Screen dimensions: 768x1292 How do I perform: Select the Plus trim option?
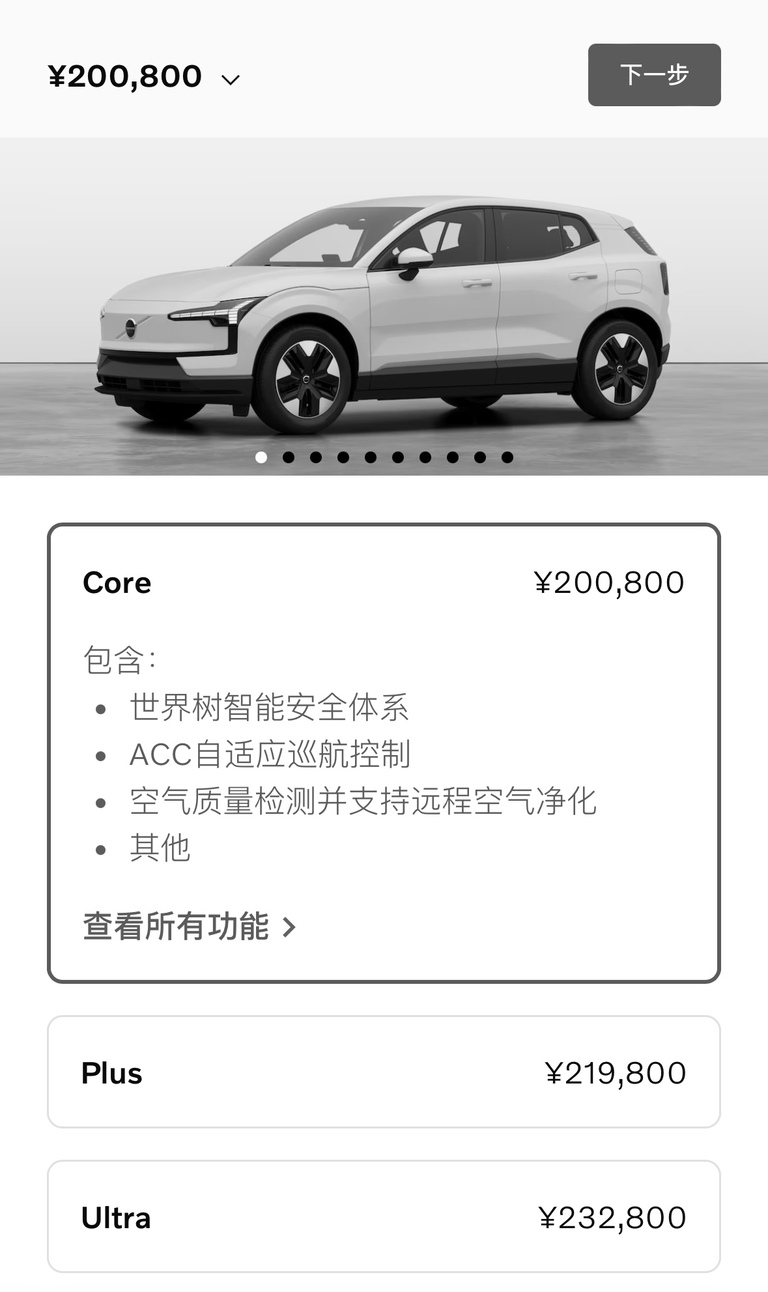pyautogui.click(x=384, y=1072)
